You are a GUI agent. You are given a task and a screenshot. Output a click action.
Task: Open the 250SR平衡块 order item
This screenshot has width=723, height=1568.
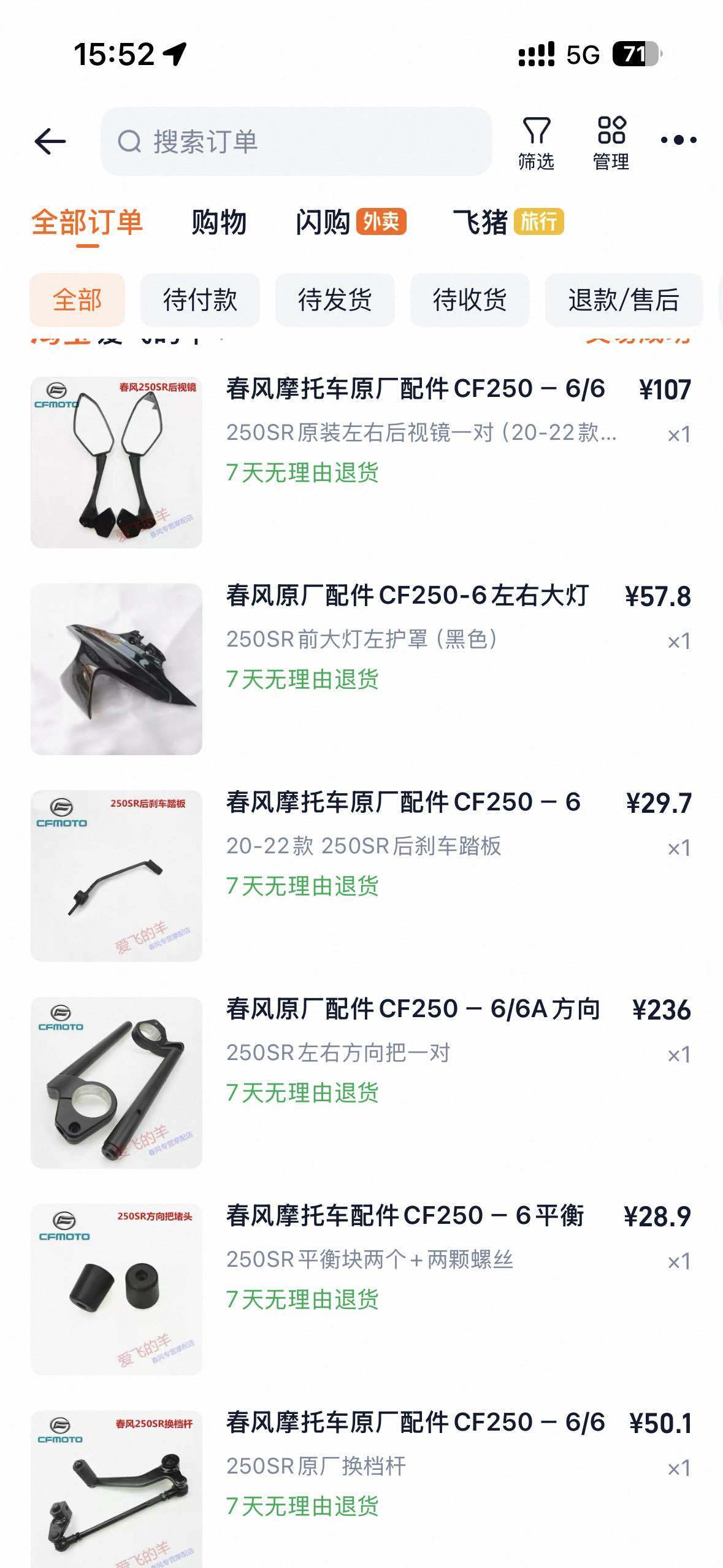[x=405, y=1216]
